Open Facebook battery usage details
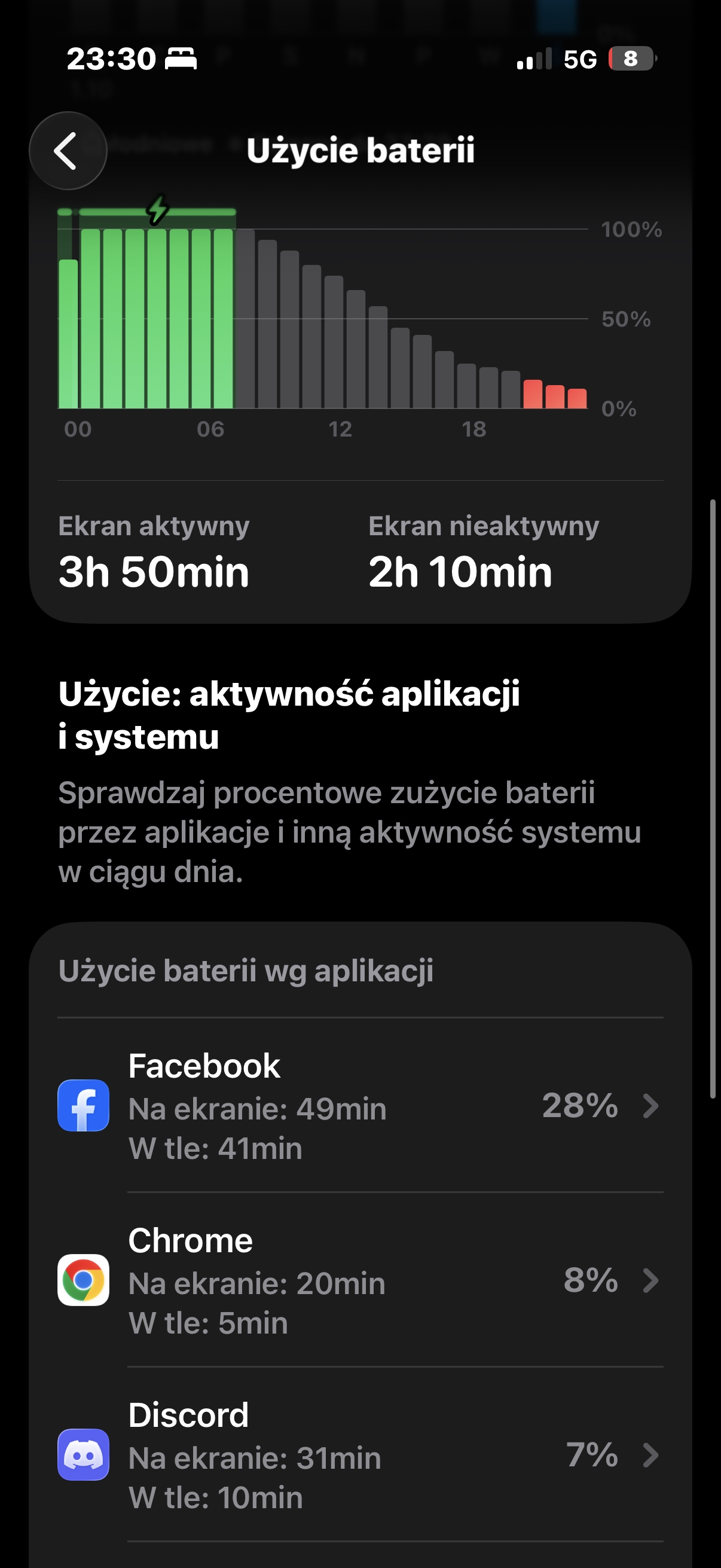721x1568 pixels. [x=359, y=1105]
